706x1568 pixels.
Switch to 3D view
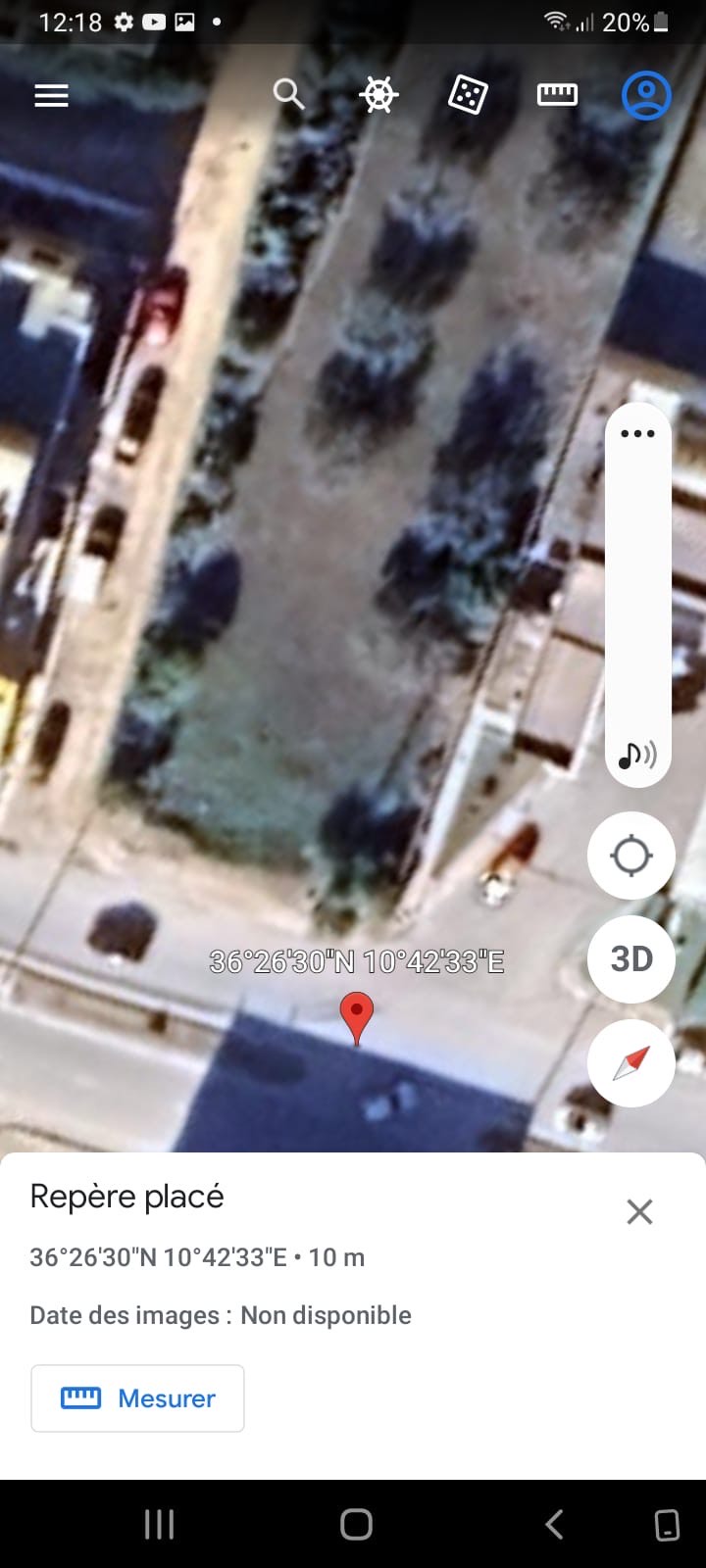point(631,958)
